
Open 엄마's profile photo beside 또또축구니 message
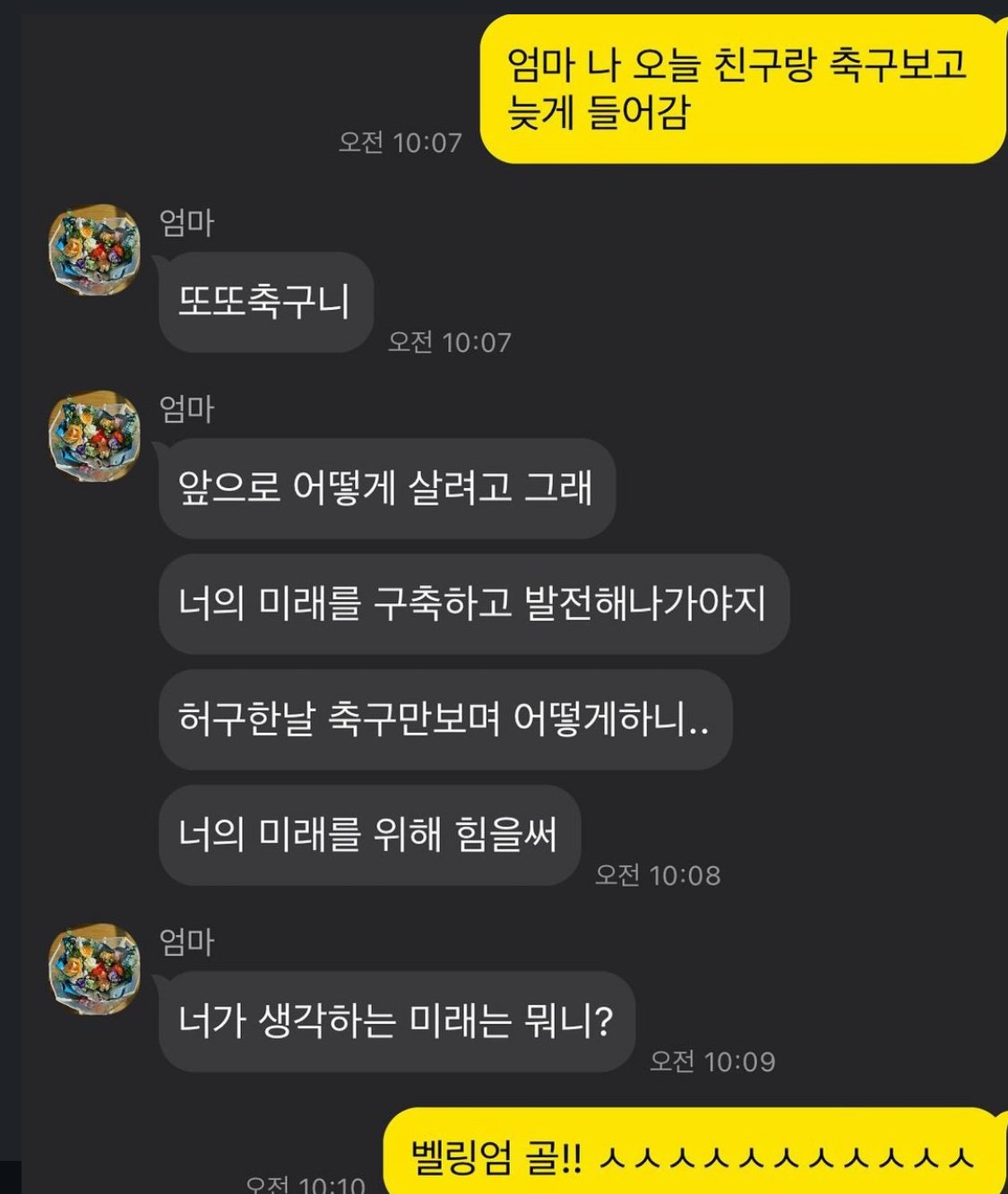coord(94,250)
